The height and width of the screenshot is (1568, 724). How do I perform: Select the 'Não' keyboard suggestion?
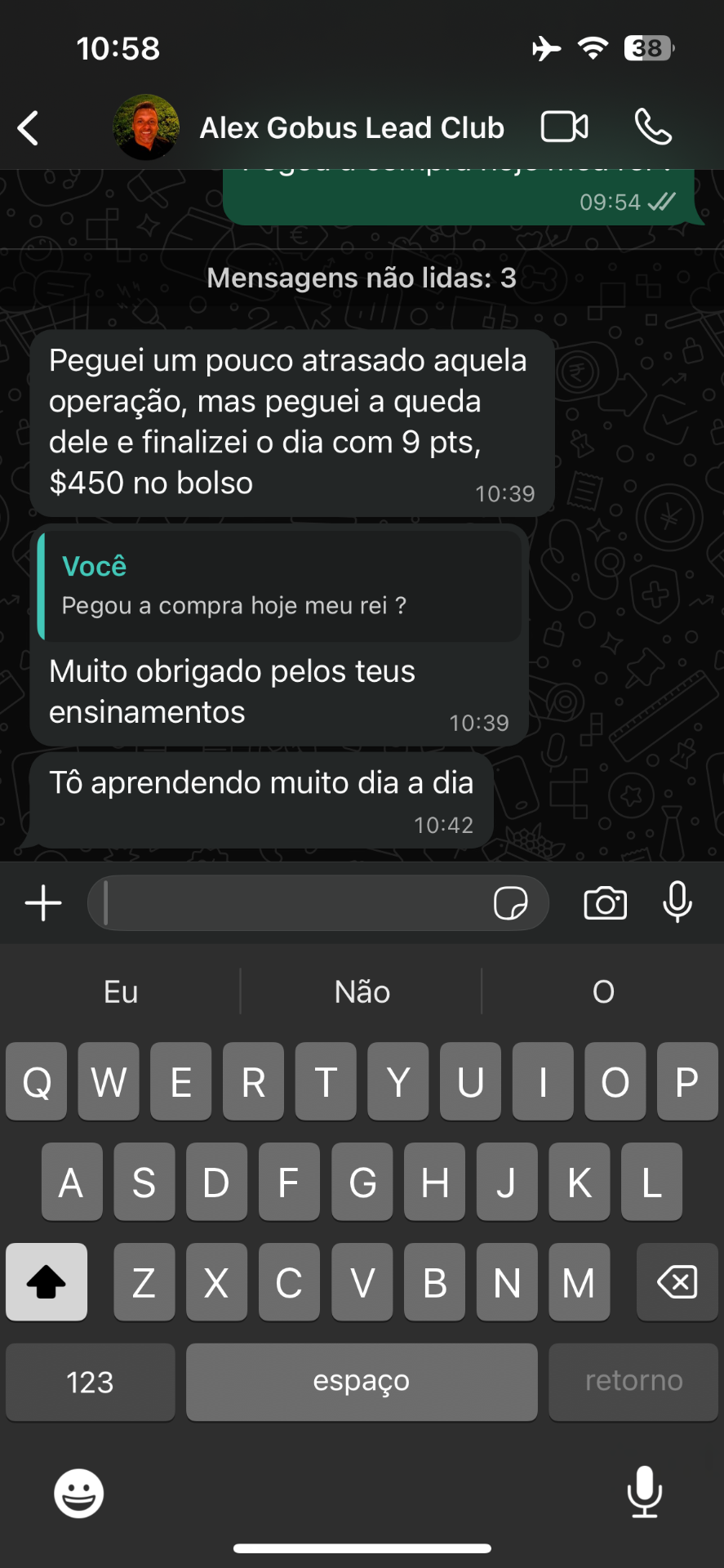[362, 991]
